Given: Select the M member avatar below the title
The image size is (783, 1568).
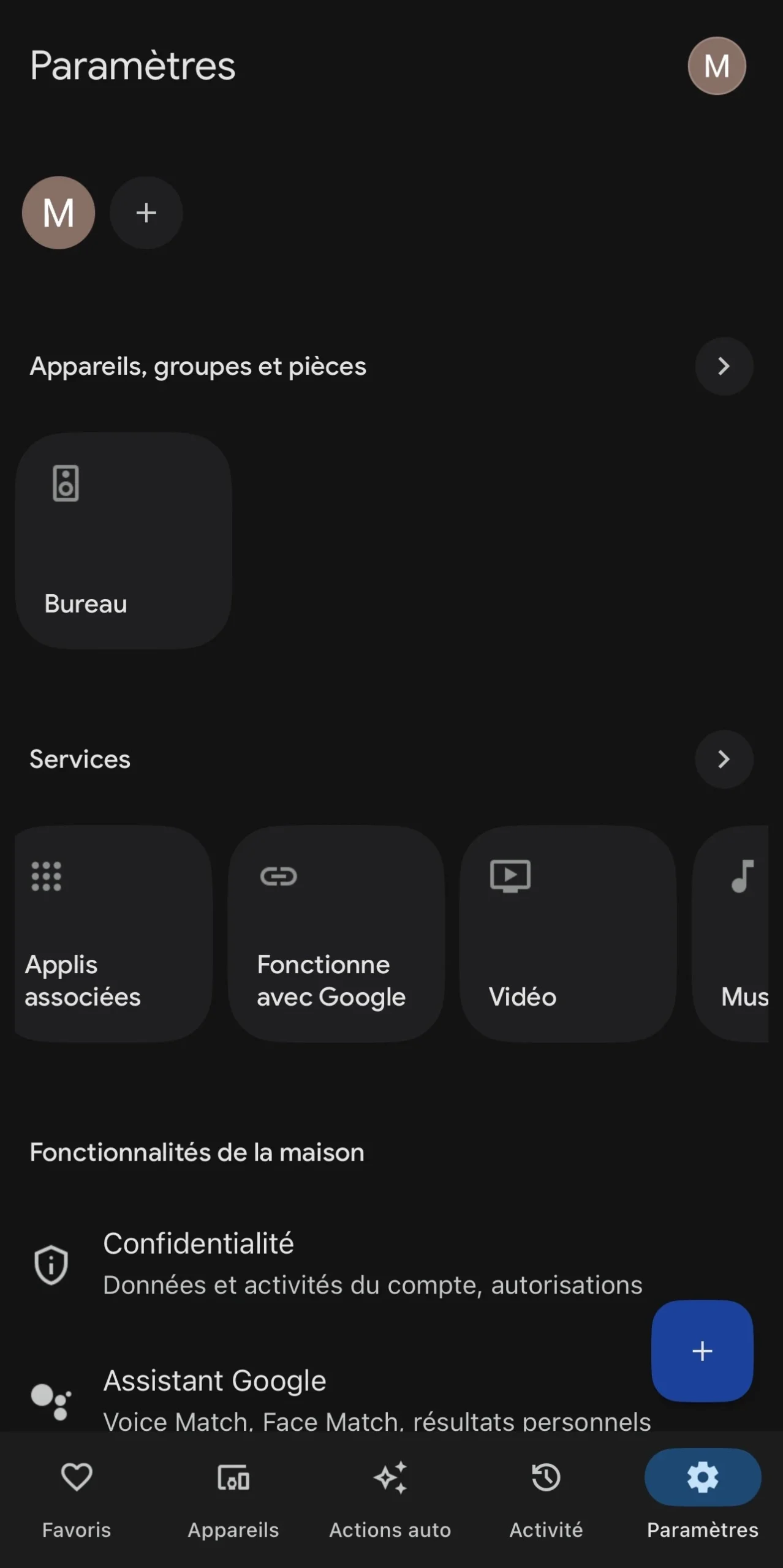Looking at the screenshot, I should 58,213.
